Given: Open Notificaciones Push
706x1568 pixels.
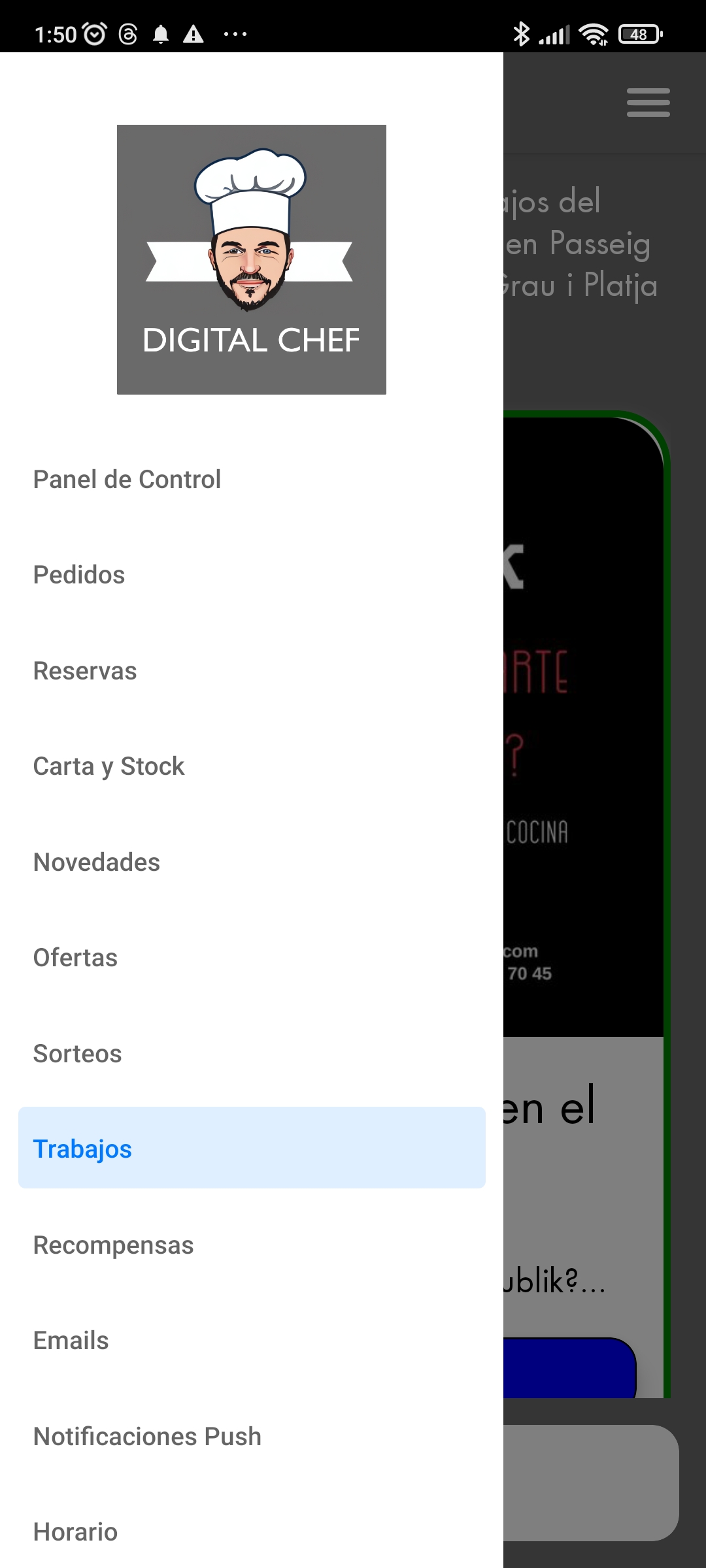Looking at the screenshot, I should click(148, 1437).
